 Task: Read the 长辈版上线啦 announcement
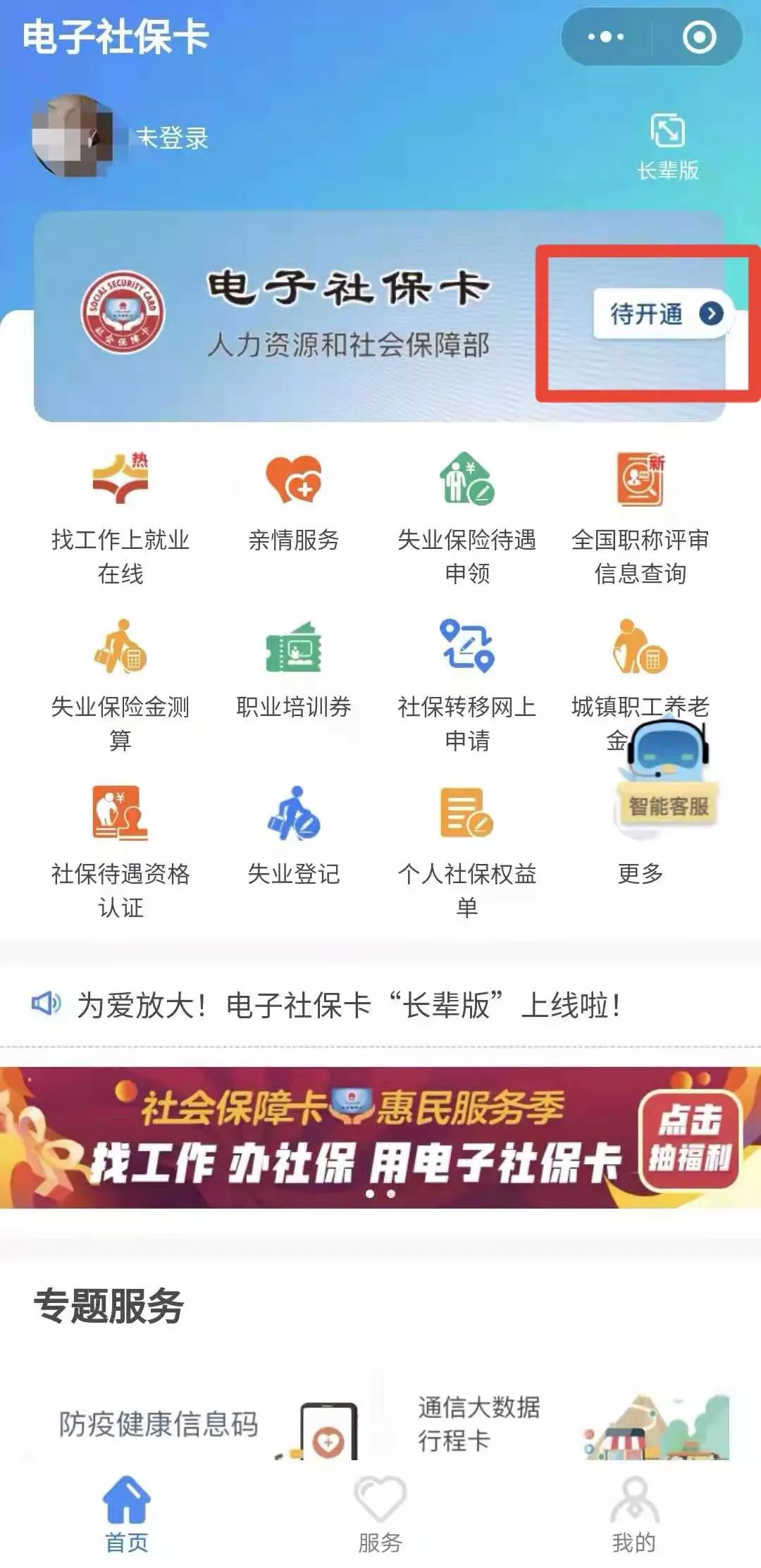[x=349, y=1005]
